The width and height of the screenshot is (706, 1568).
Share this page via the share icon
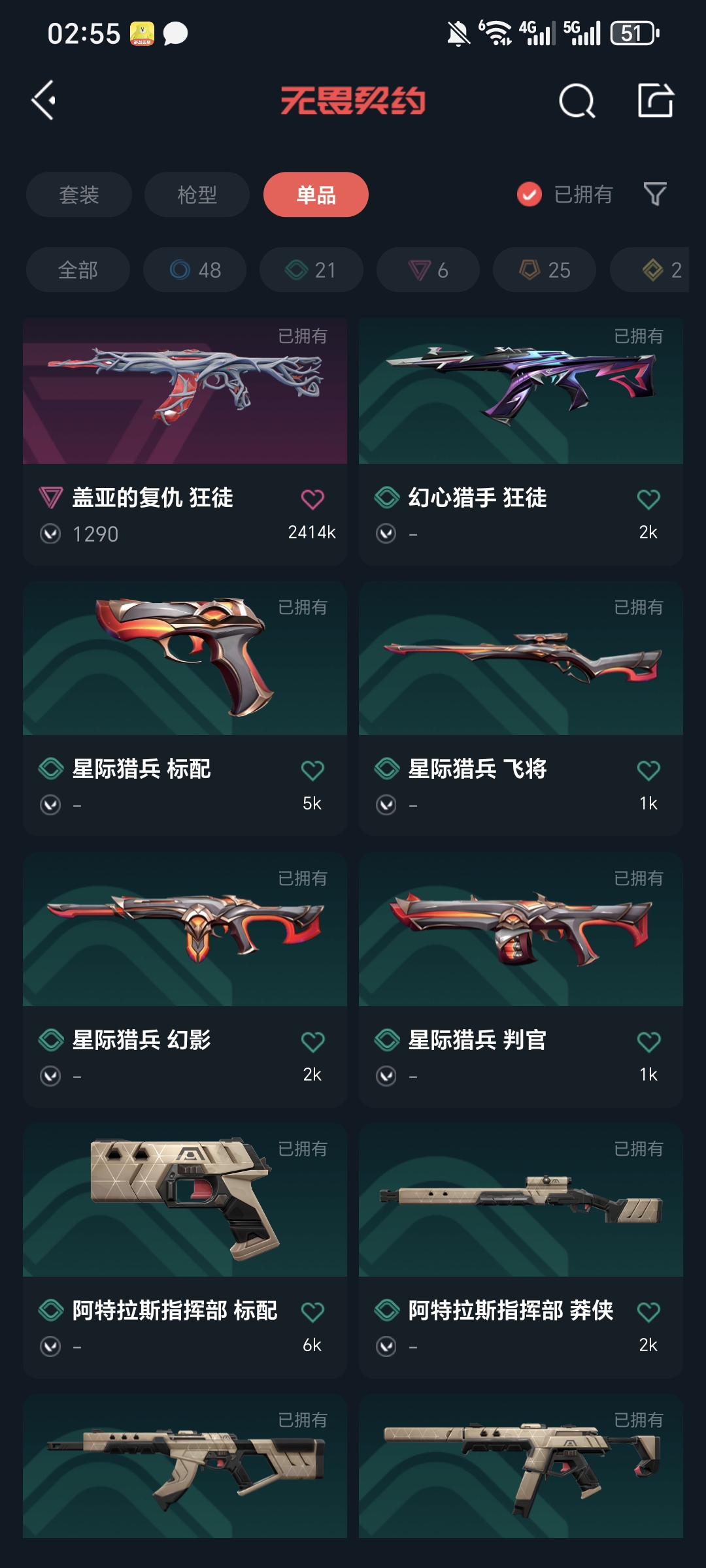click(655, 101)
